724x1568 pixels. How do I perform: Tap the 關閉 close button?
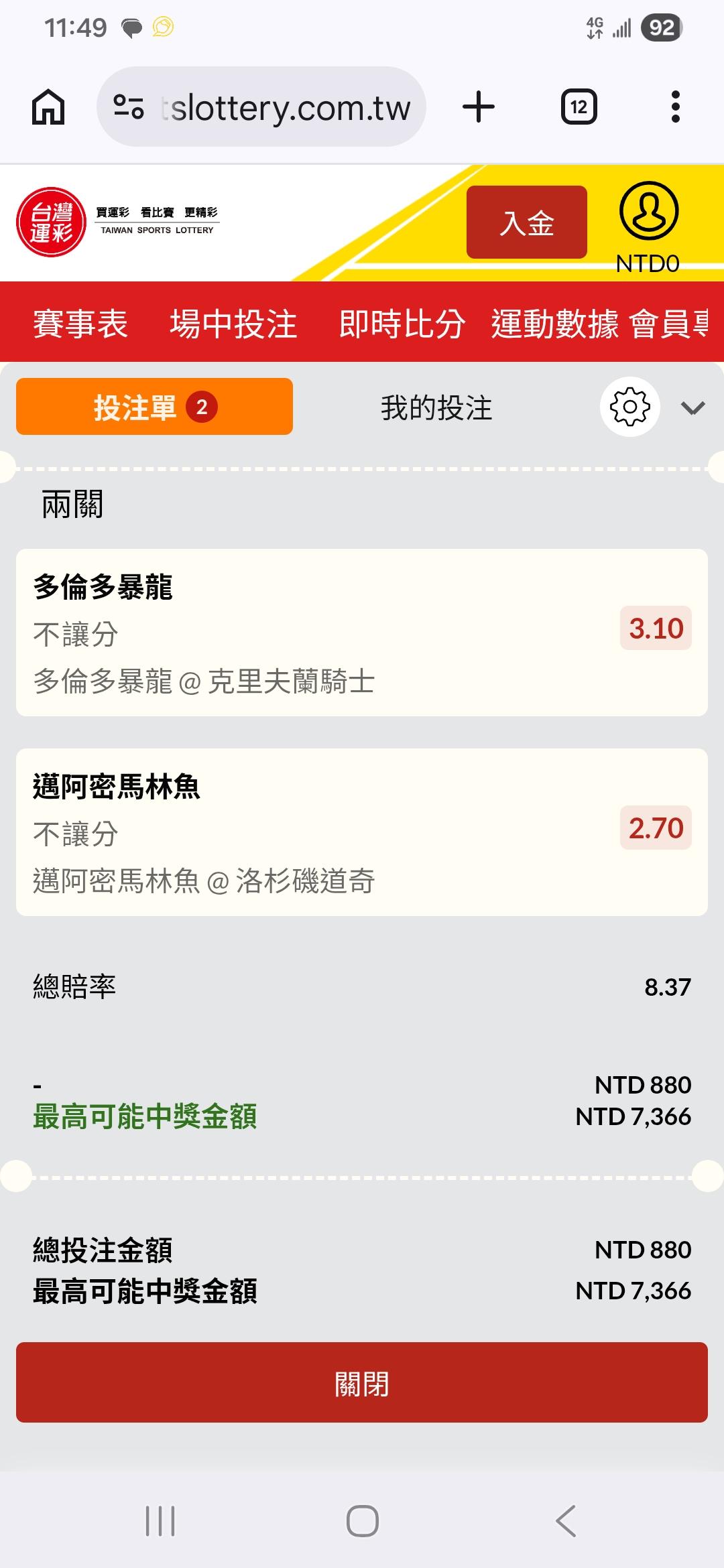click(x=362, y=1382)
